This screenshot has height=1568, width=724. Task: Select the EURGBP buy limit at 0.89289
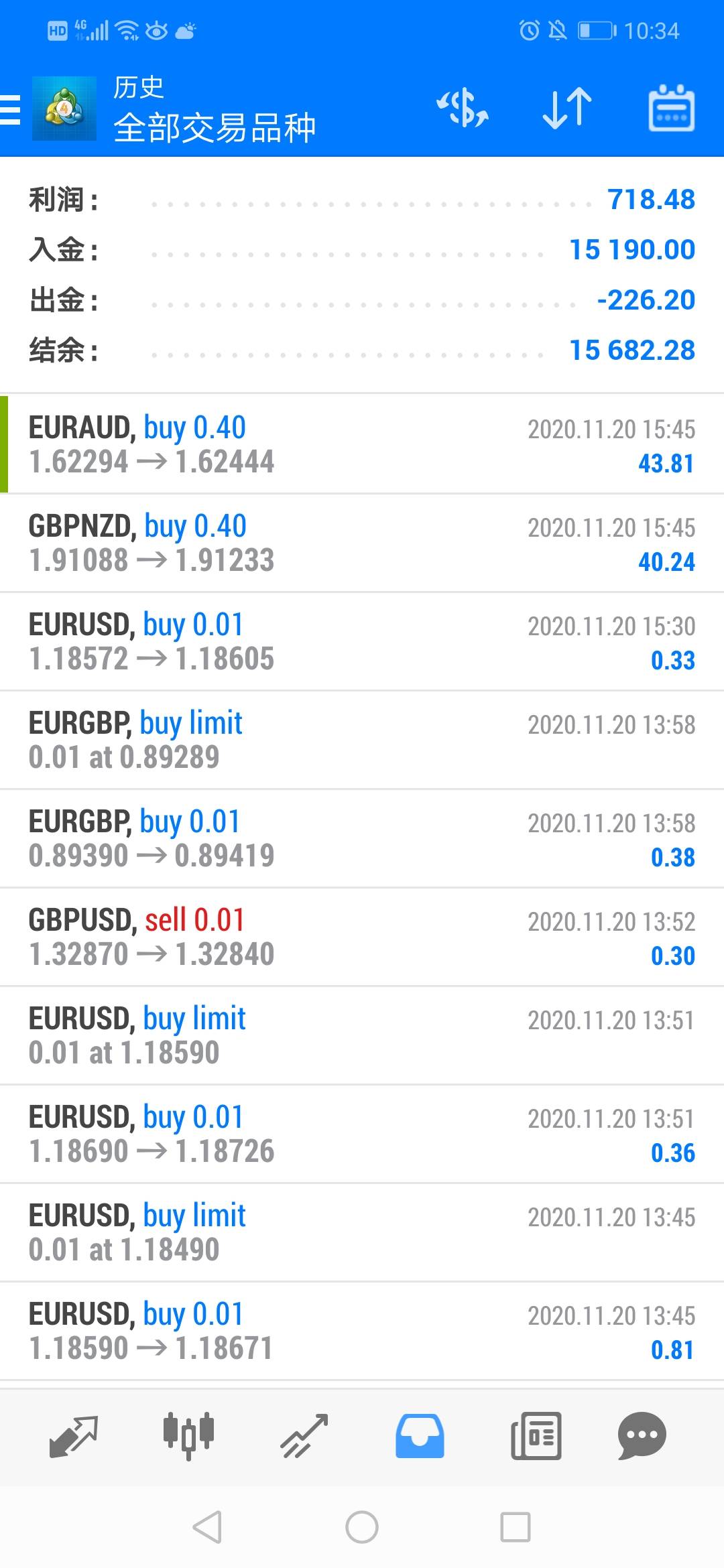click(362, 740)
